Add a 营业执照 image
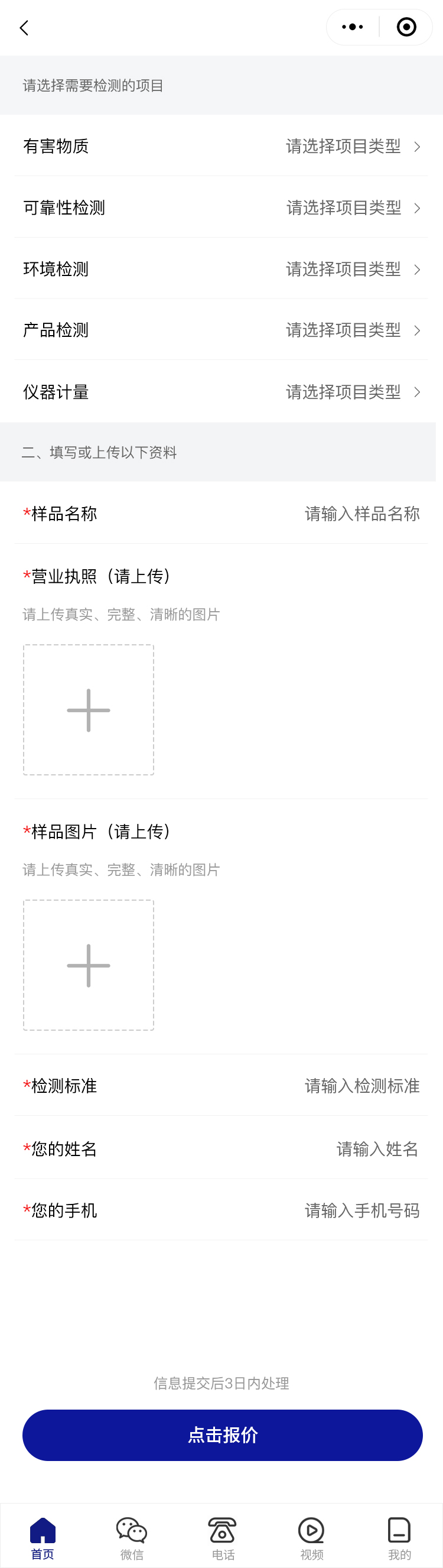This screenshot has height=1568, width=443. [89, 710]
